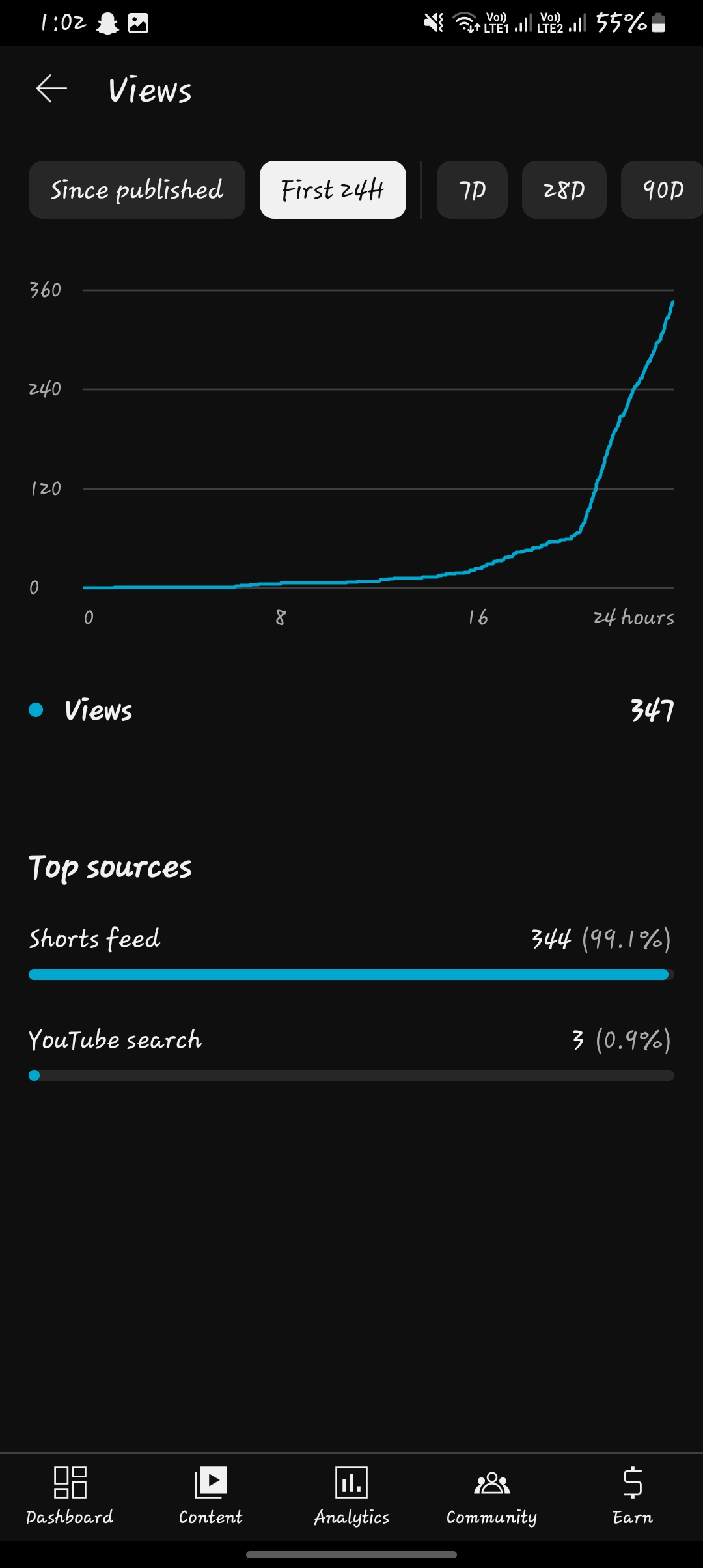Select the Since published chip
Viewport: 703px width, 1568px height.
(137, 190)
